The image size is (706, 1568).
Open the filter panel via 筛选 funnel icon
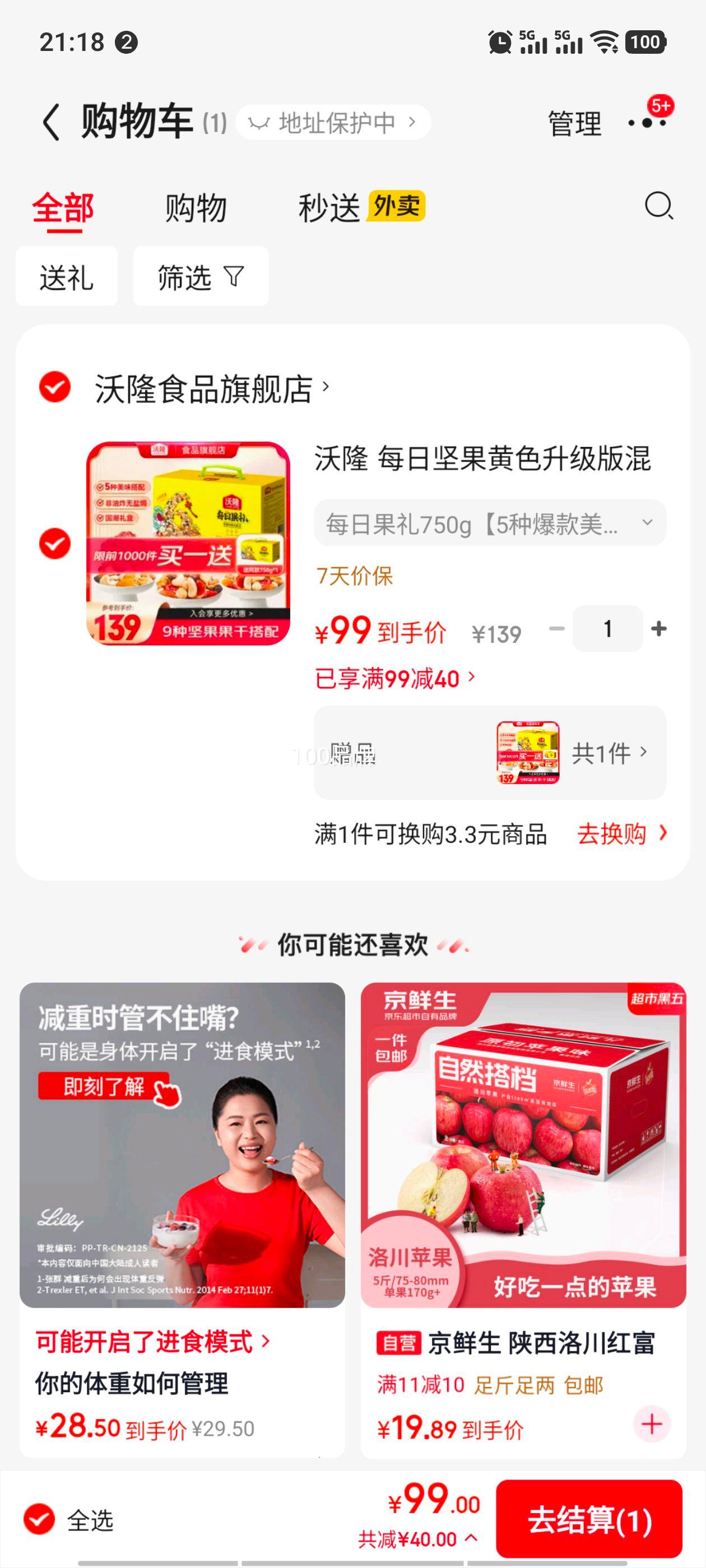point(201,276)
